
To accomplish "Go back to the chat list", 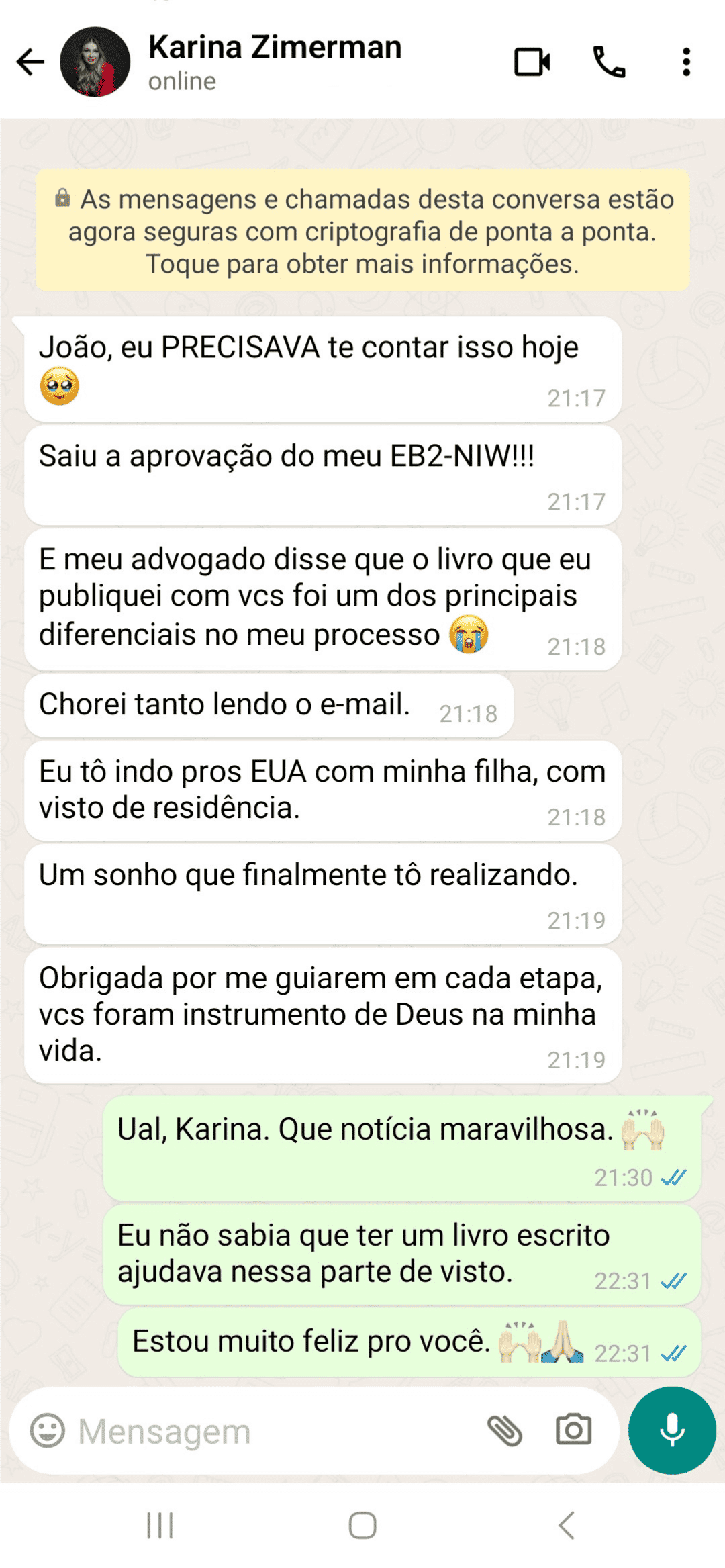I will click(x=30, y=62).
